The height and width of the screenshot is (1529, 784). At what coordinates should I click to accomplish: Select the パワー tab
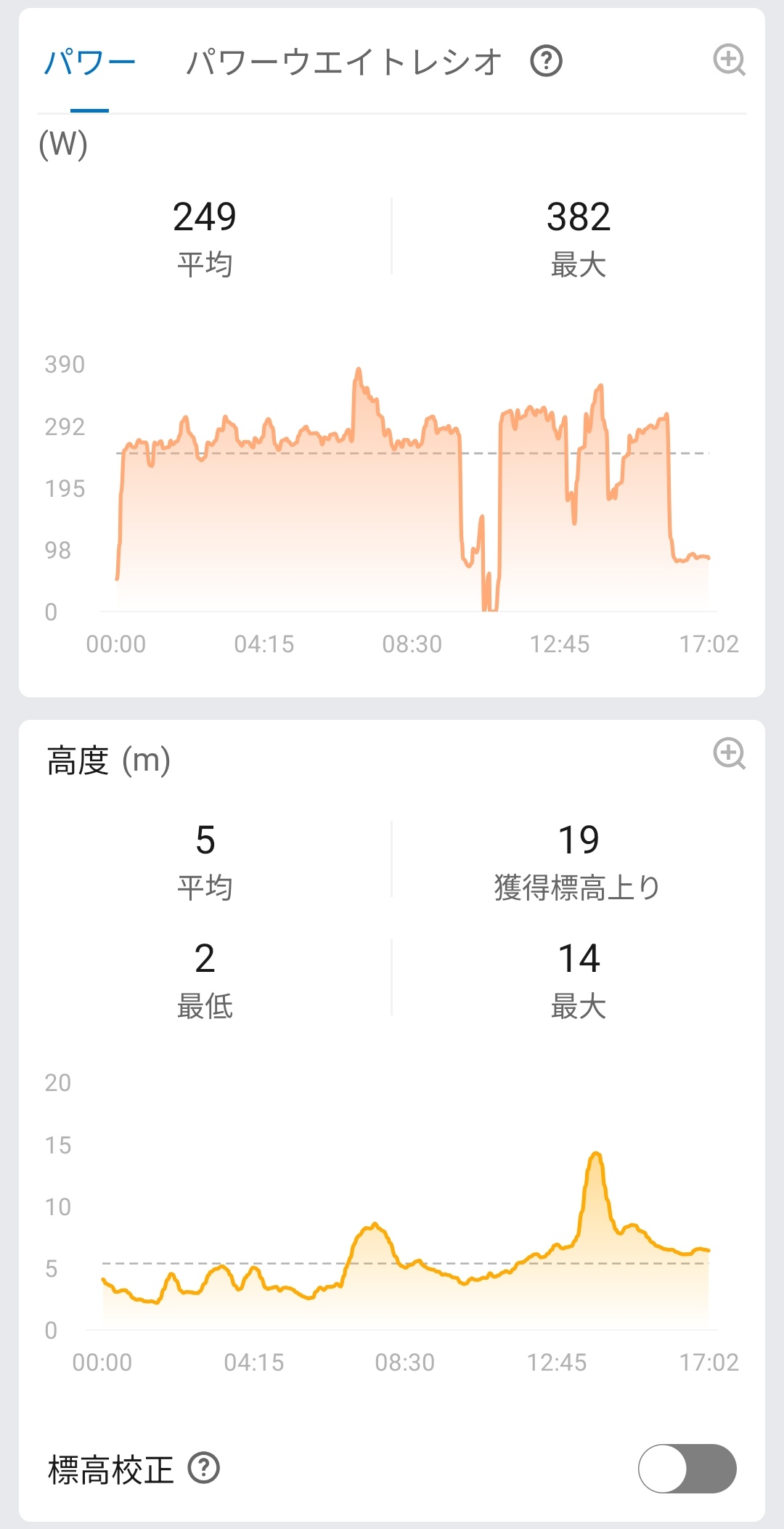click(x=89, y=62)
